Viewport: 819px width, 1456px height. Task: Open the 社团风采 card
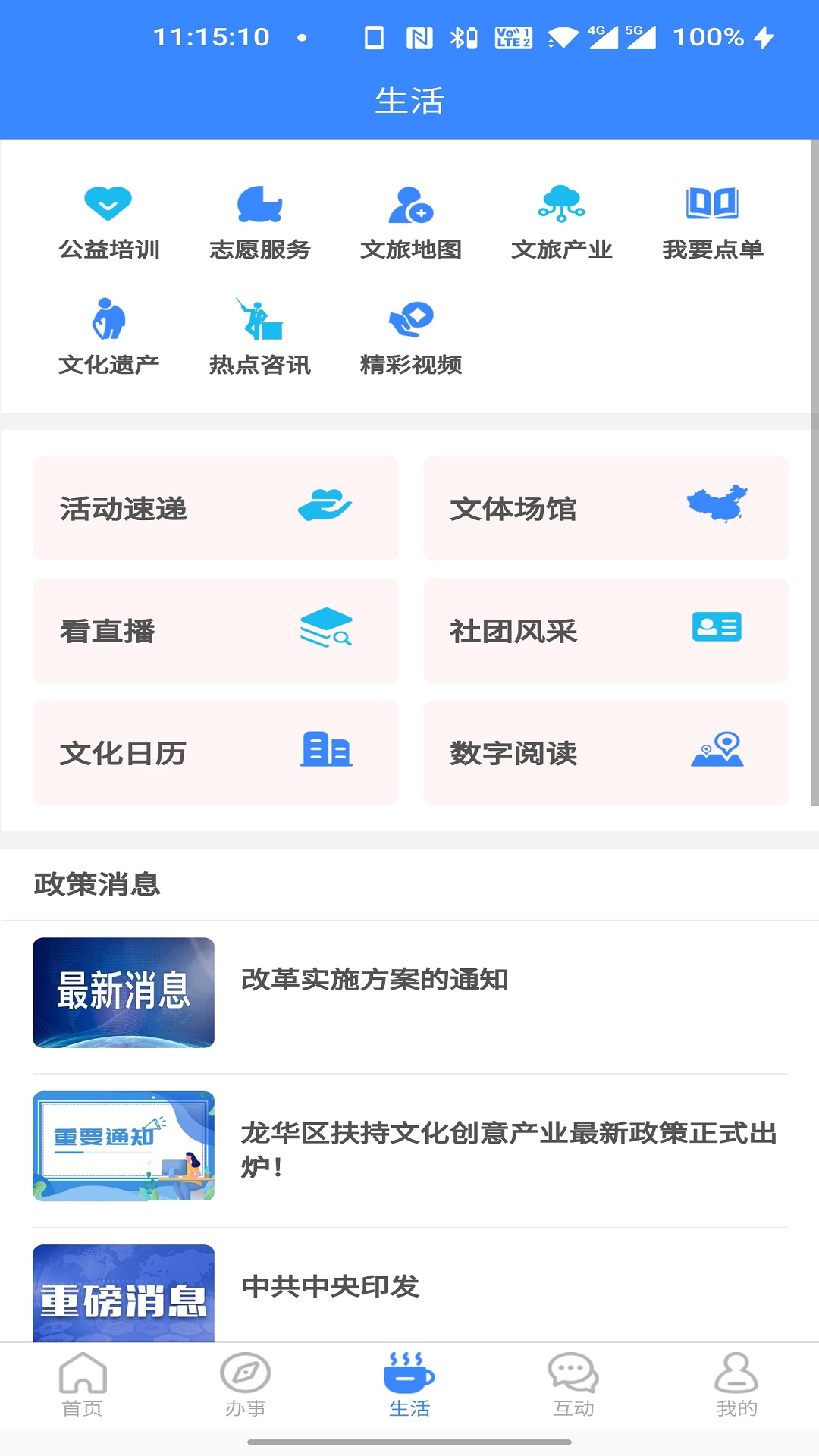point(605,631)
